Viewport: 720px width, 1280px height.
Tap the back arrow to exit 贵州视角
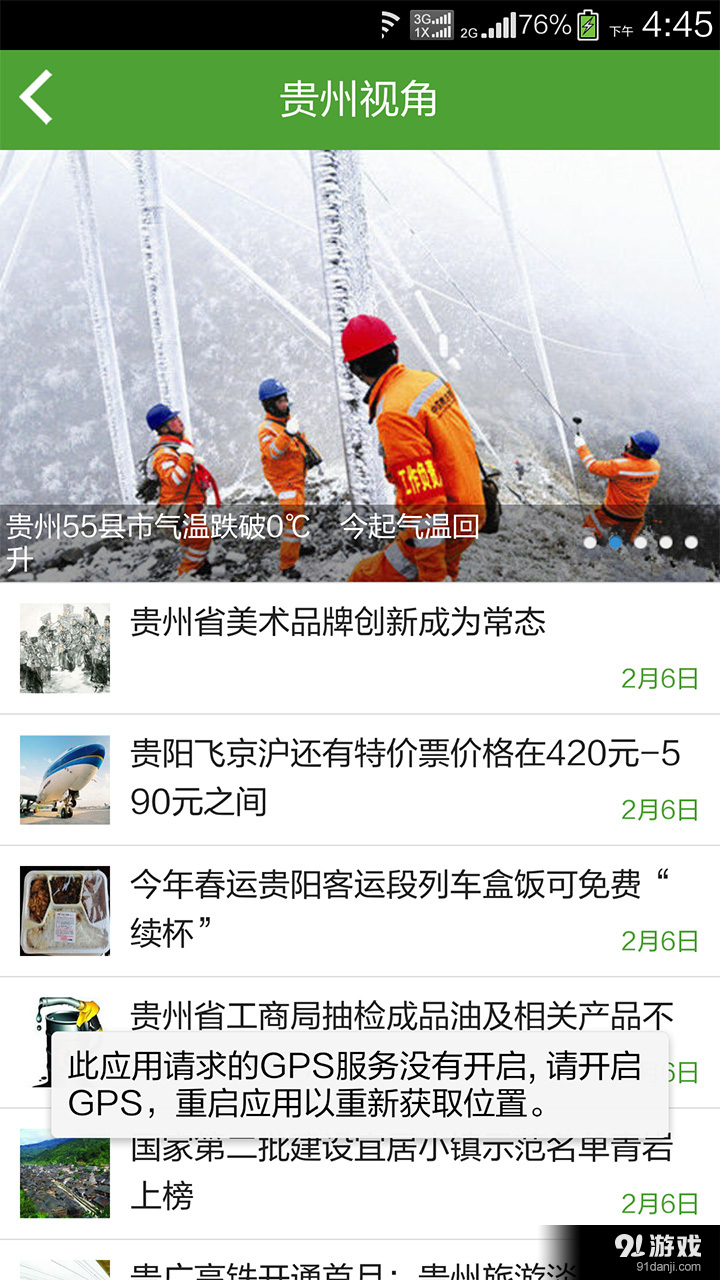(x=35, y=97)
